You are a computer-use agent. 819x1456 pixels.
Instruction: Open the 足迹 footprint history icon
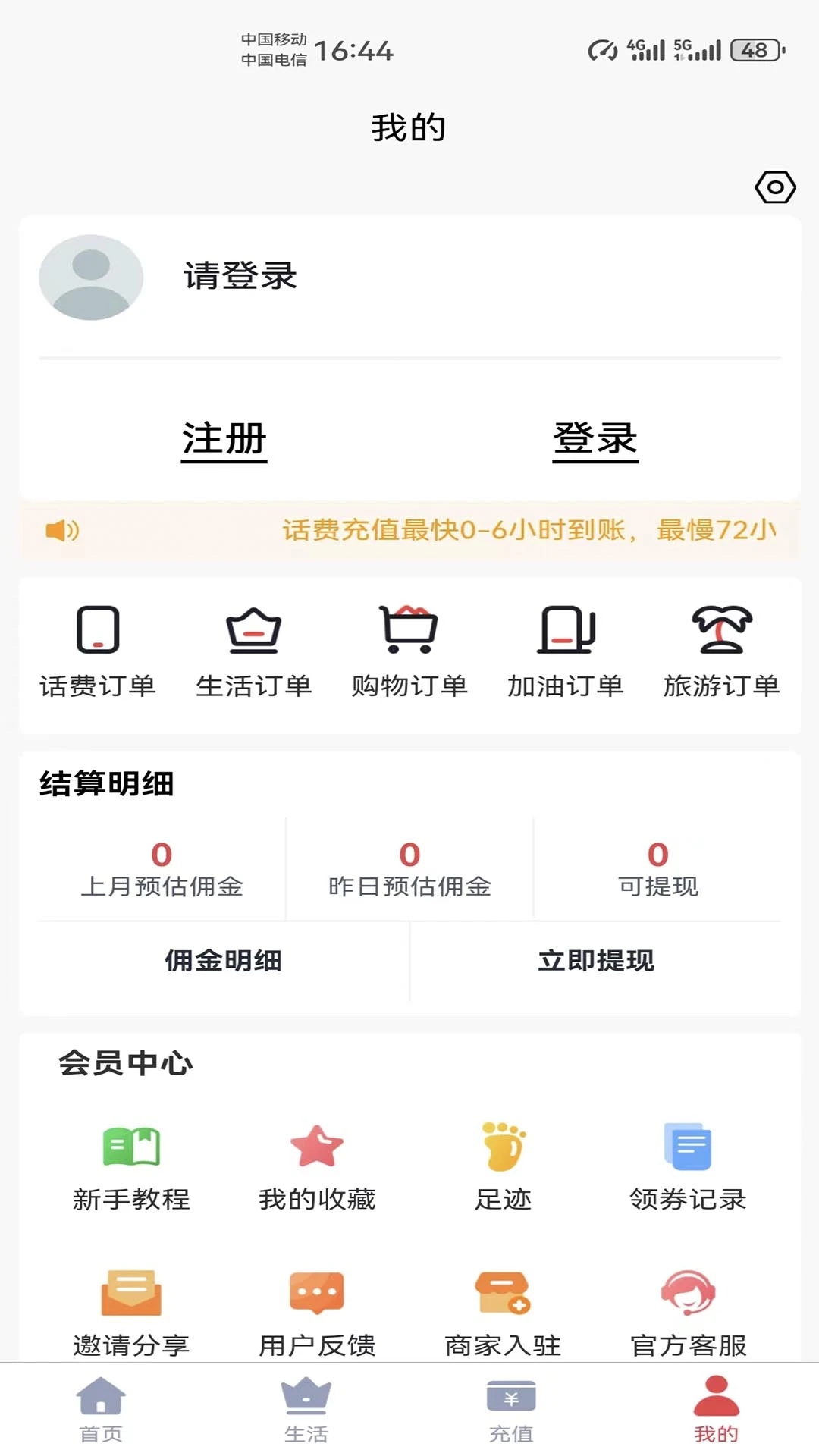tap(503, 1147)
